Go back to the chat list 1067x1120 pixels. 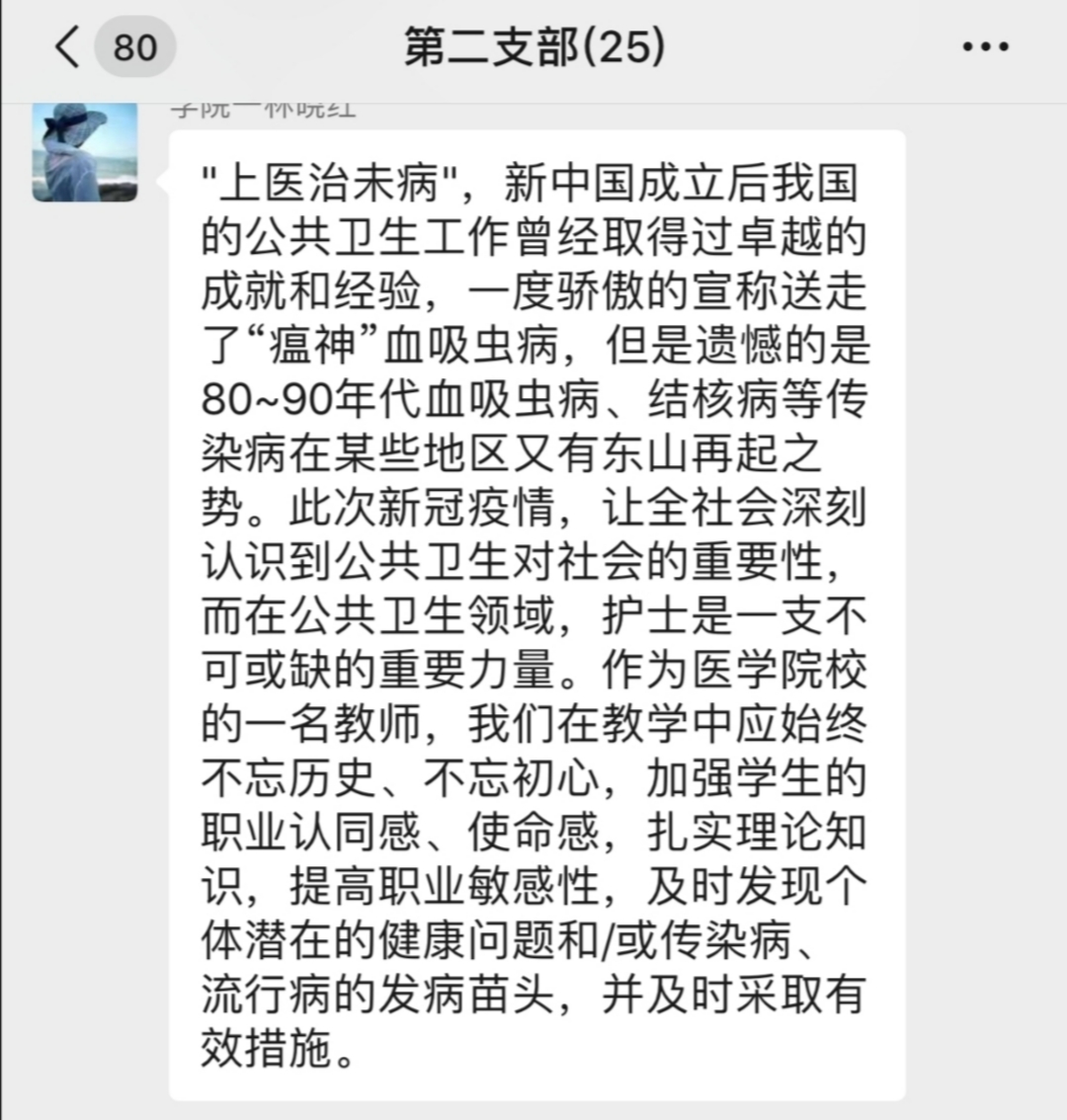[67, 46]
